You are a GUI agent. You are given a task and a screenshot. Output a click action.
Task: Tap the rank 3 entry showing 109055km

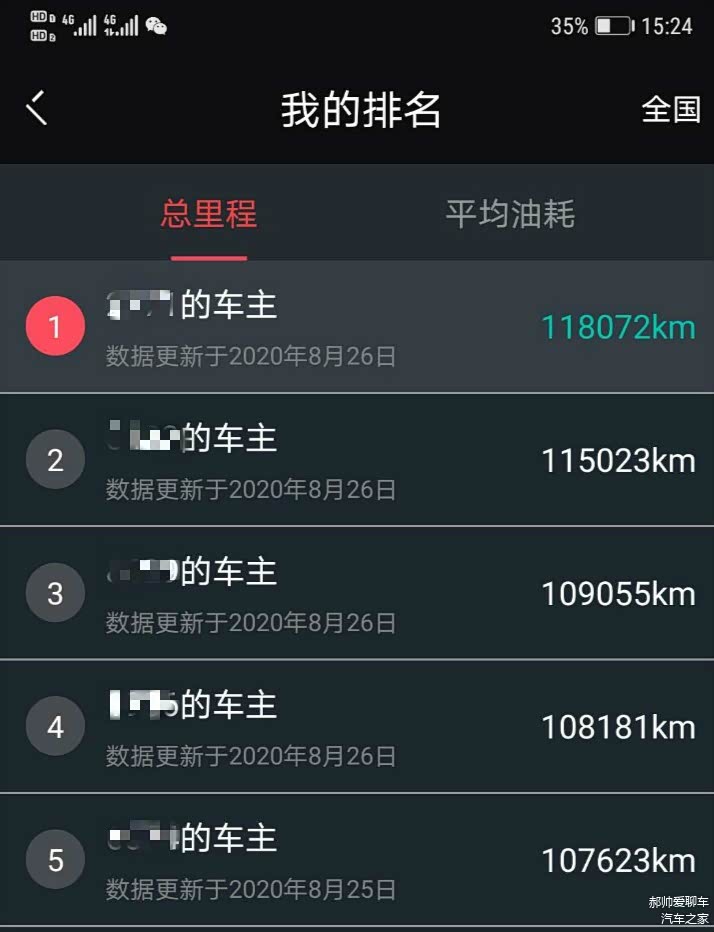[357, 593]
